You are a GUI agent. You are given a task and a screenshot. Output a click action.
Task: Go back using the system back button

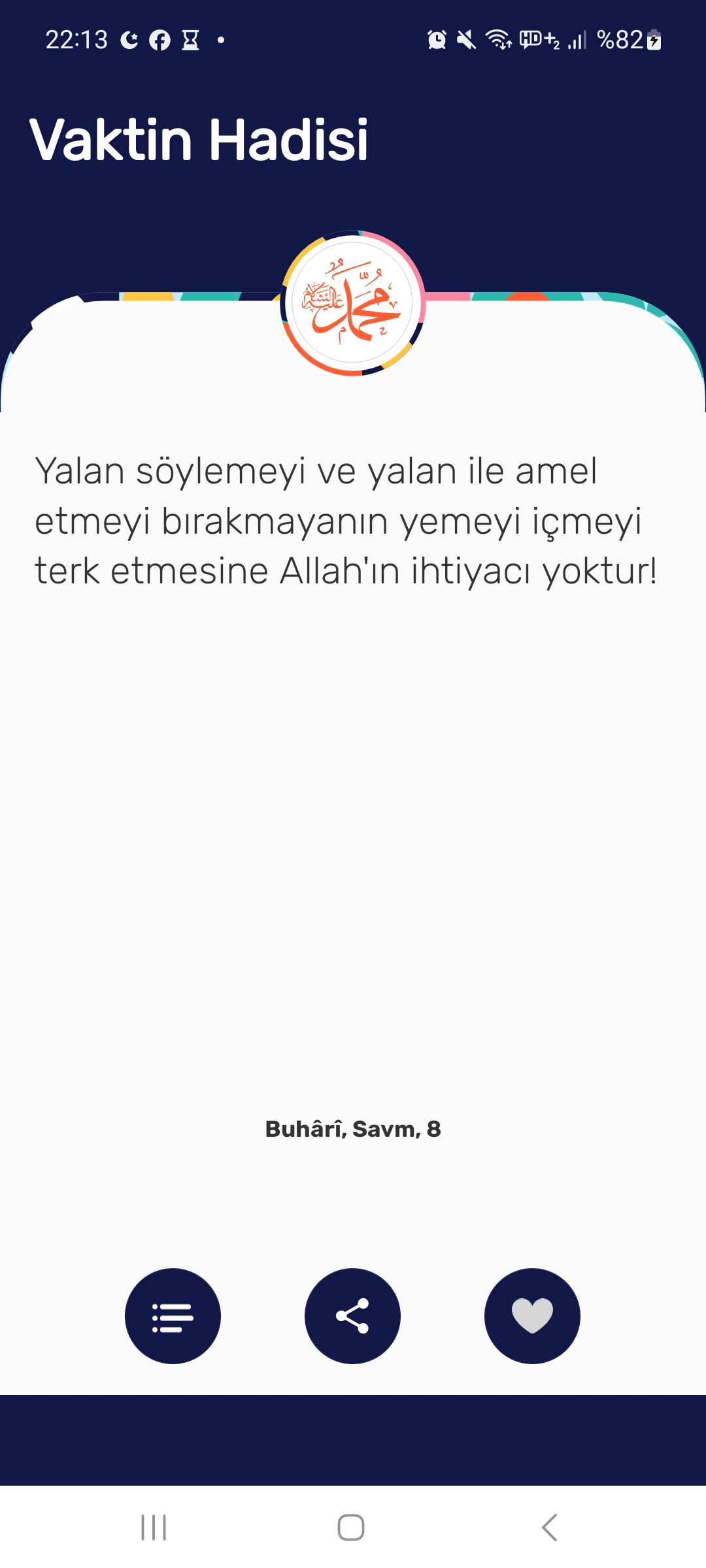[549, 1527]
